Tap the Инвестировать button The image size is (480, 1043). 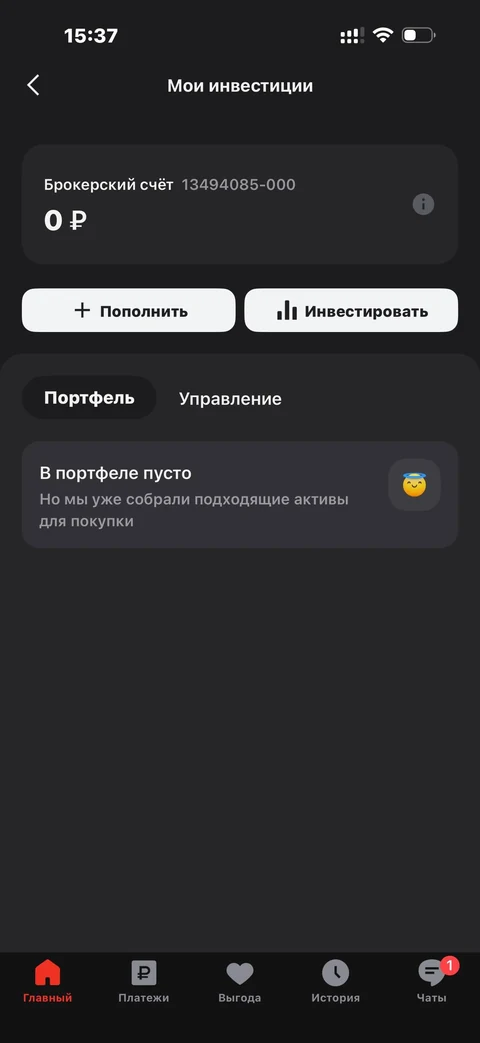pyautogui.click(x=351, y=310)
